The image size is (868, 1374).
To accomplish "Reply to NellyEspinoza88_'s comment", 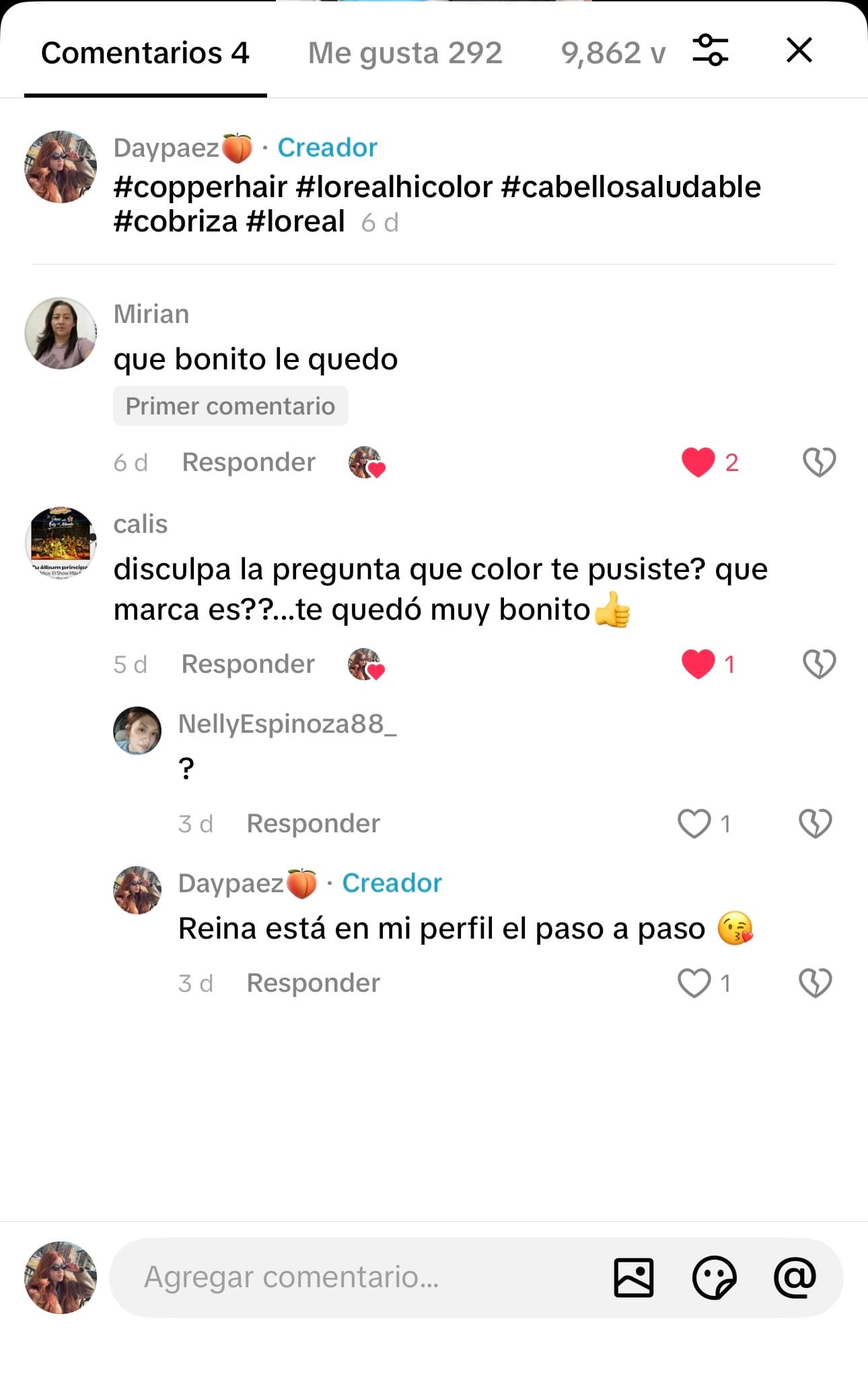I will pos(313,823).
